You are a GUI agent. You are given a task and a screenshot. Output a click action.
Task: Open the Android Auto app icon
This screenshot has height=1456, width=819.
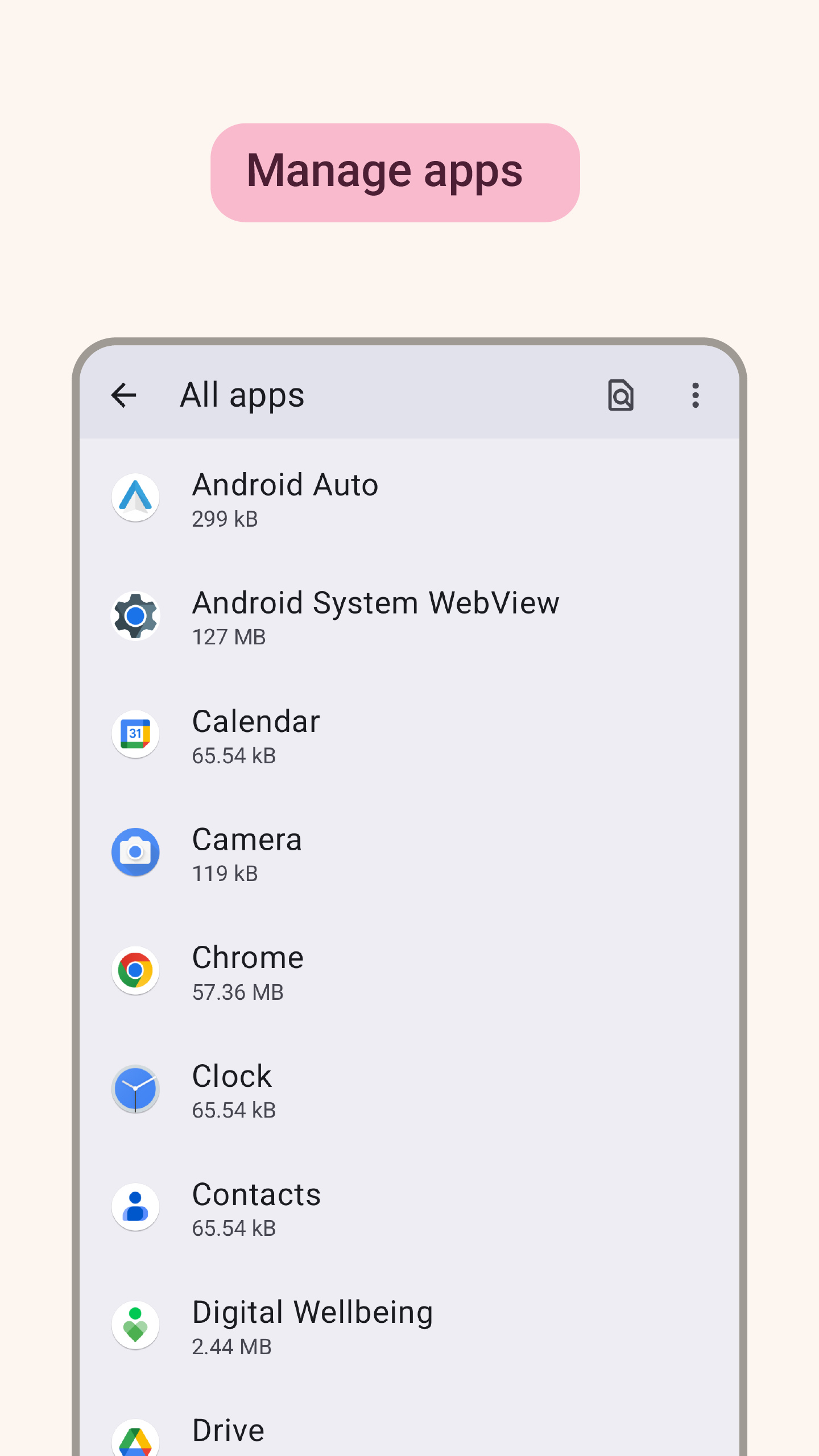[135, 498]
